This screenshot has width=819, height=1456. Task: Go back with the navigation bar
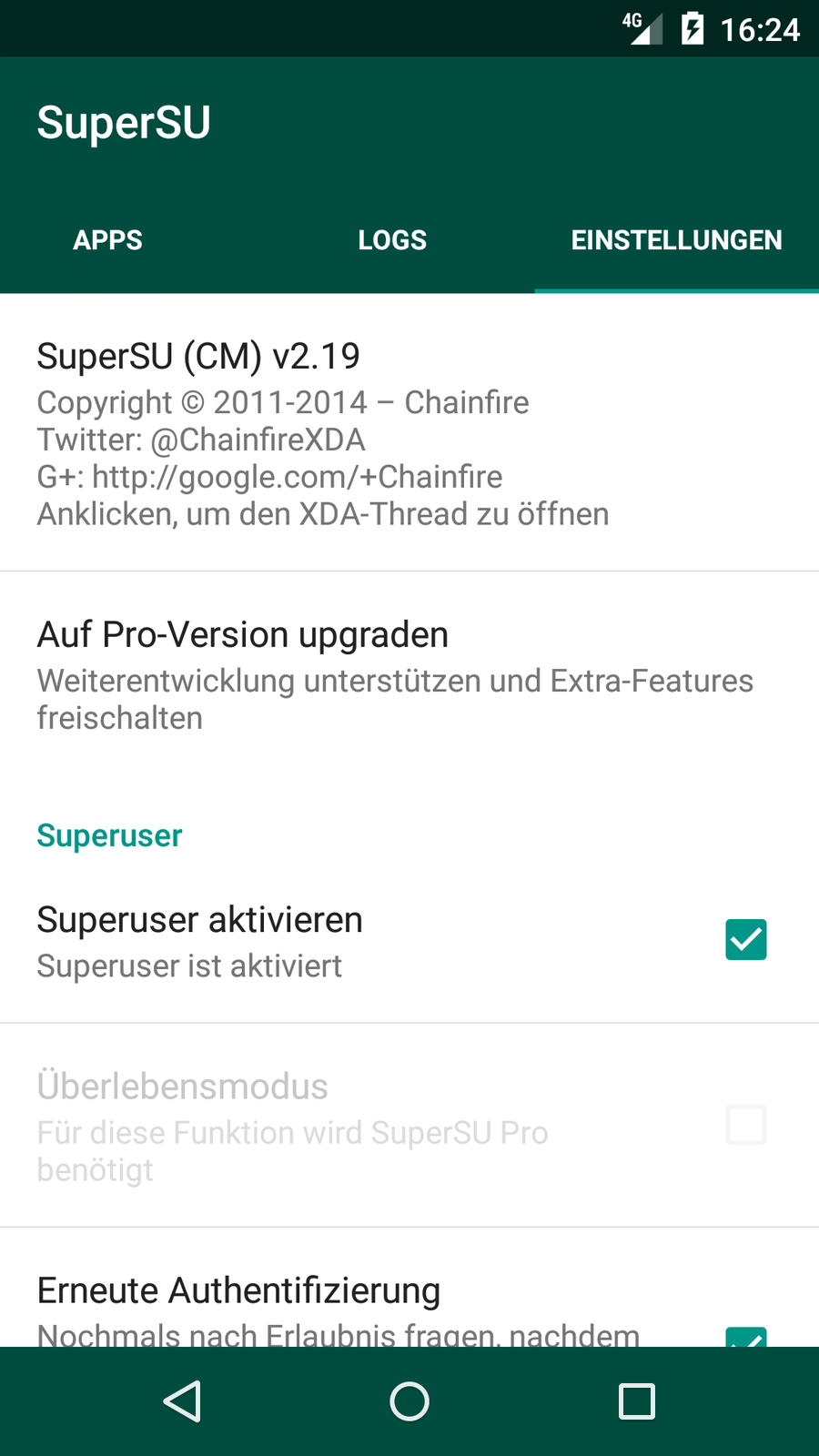pos(182,1401)
